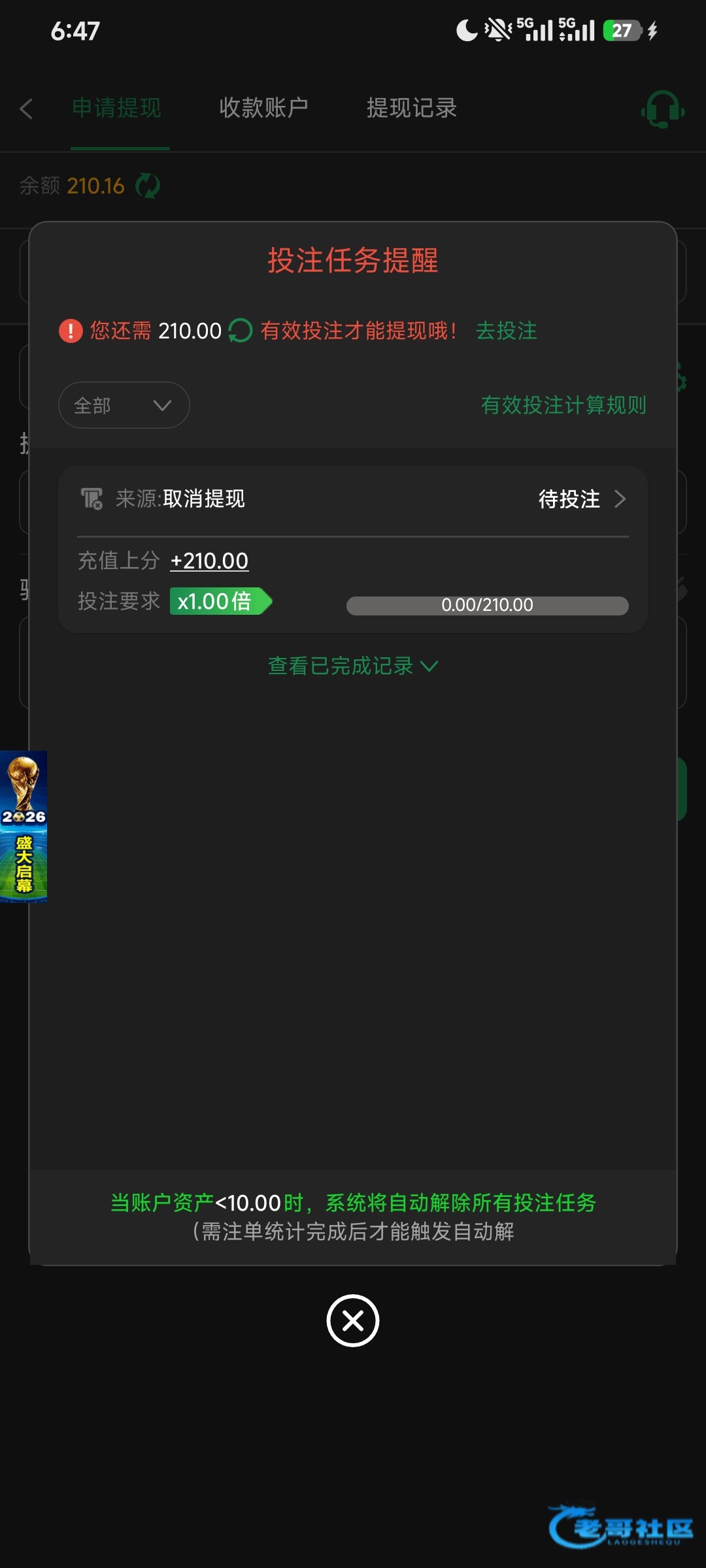This screenshot has height=1568, width=706.
Task: Open the 待投注 task details
Action: [x=582, y=499]
